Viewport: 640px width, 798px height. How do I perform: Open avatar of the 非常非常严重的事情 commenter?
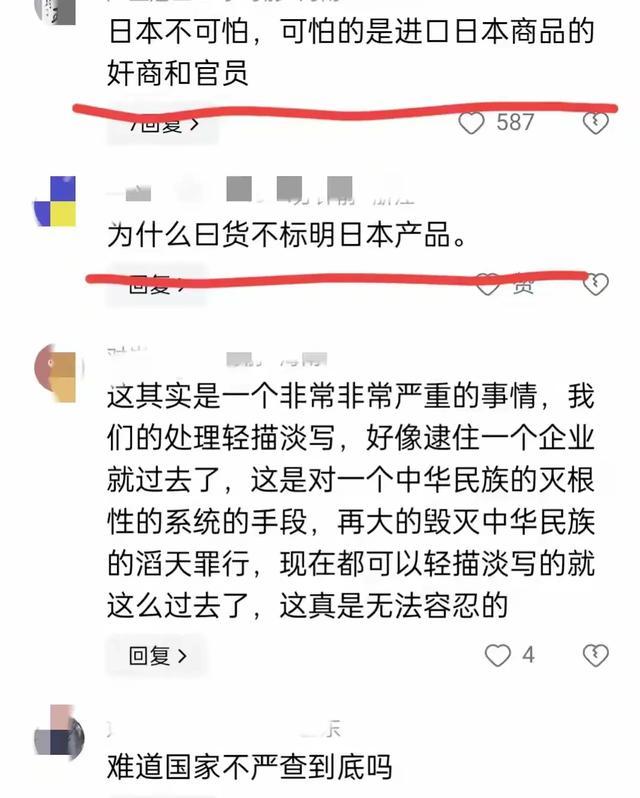[x=55, y=371]
